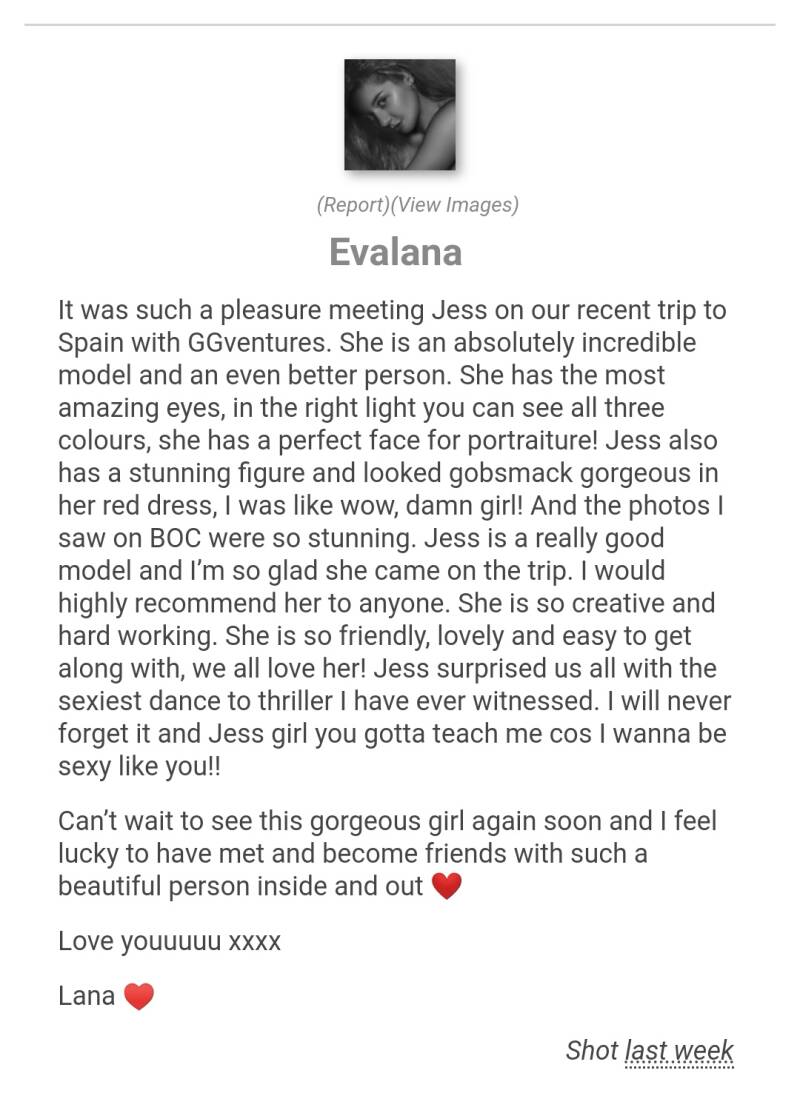Image resolution: width=800 pixels, height=1096 pixels.
Task: Open Evalana's profile name link
Action: [395, 252]
